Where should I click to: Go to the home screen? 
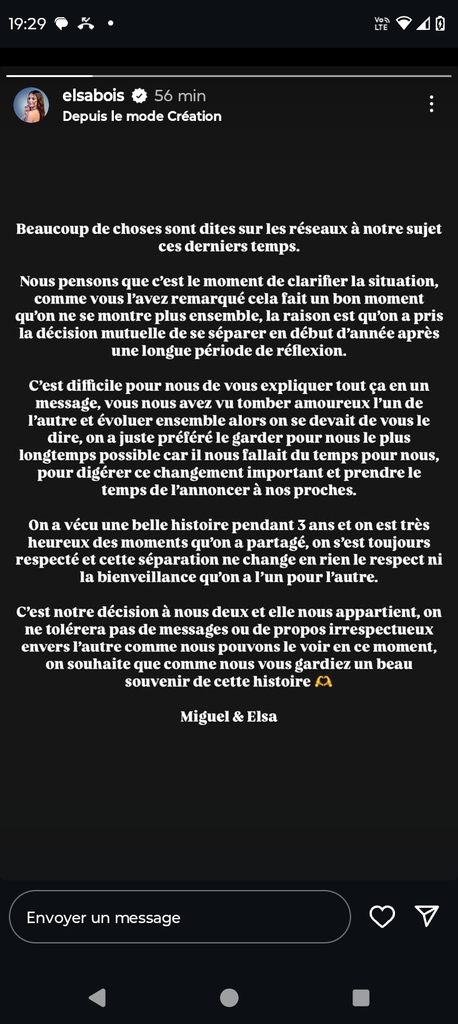point(229,997)
